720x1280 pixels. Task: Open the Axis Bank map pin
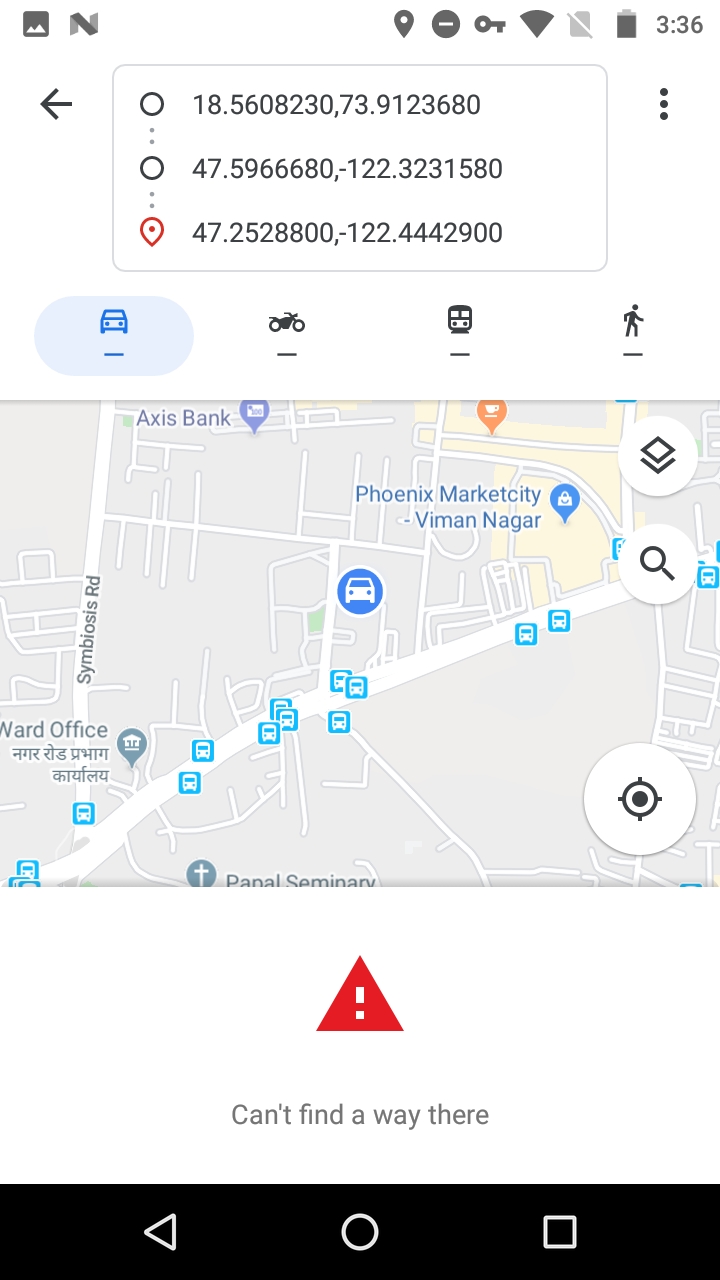(x=255, y=417)
